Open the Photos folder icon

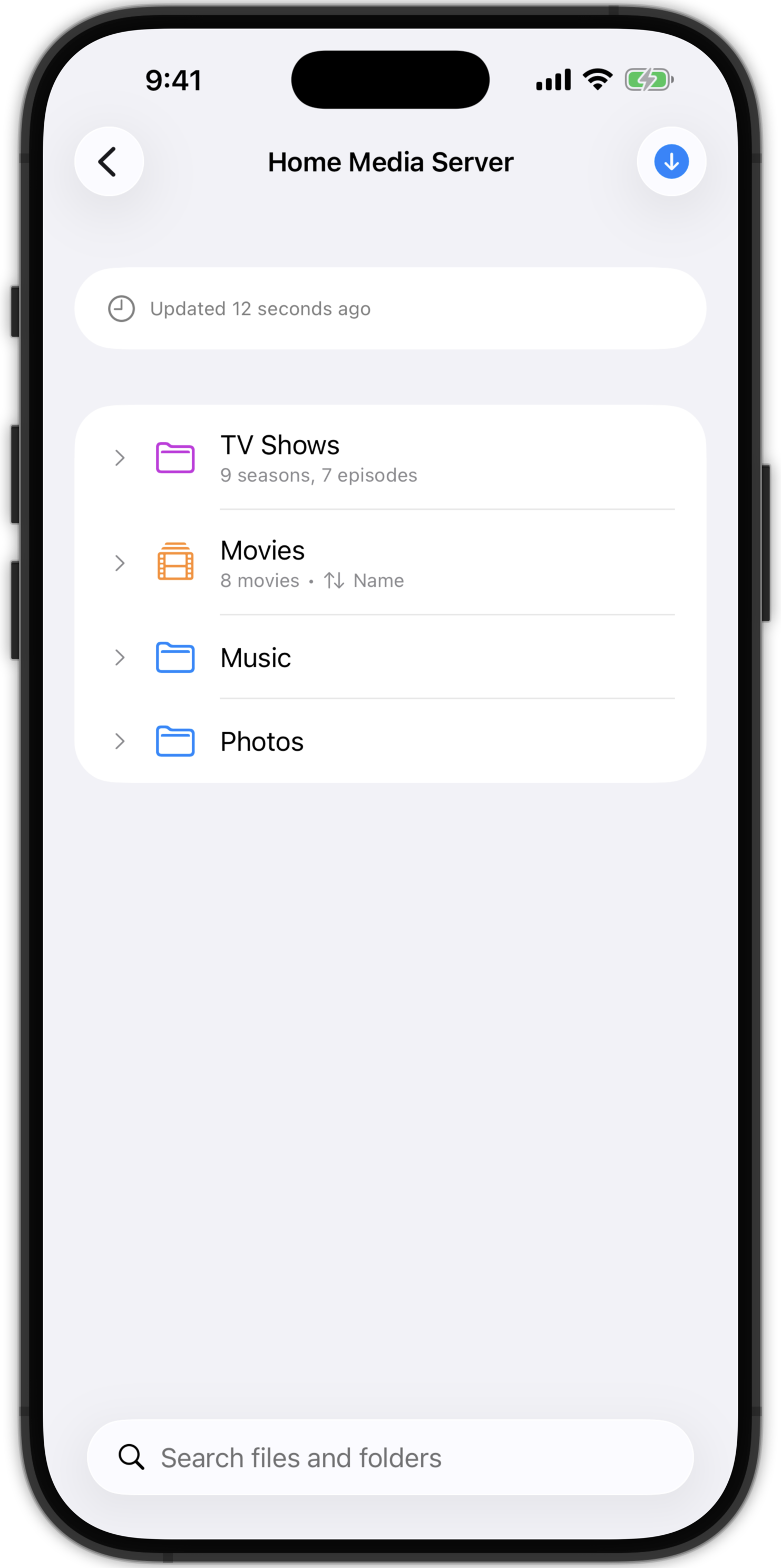click(175, 741)
